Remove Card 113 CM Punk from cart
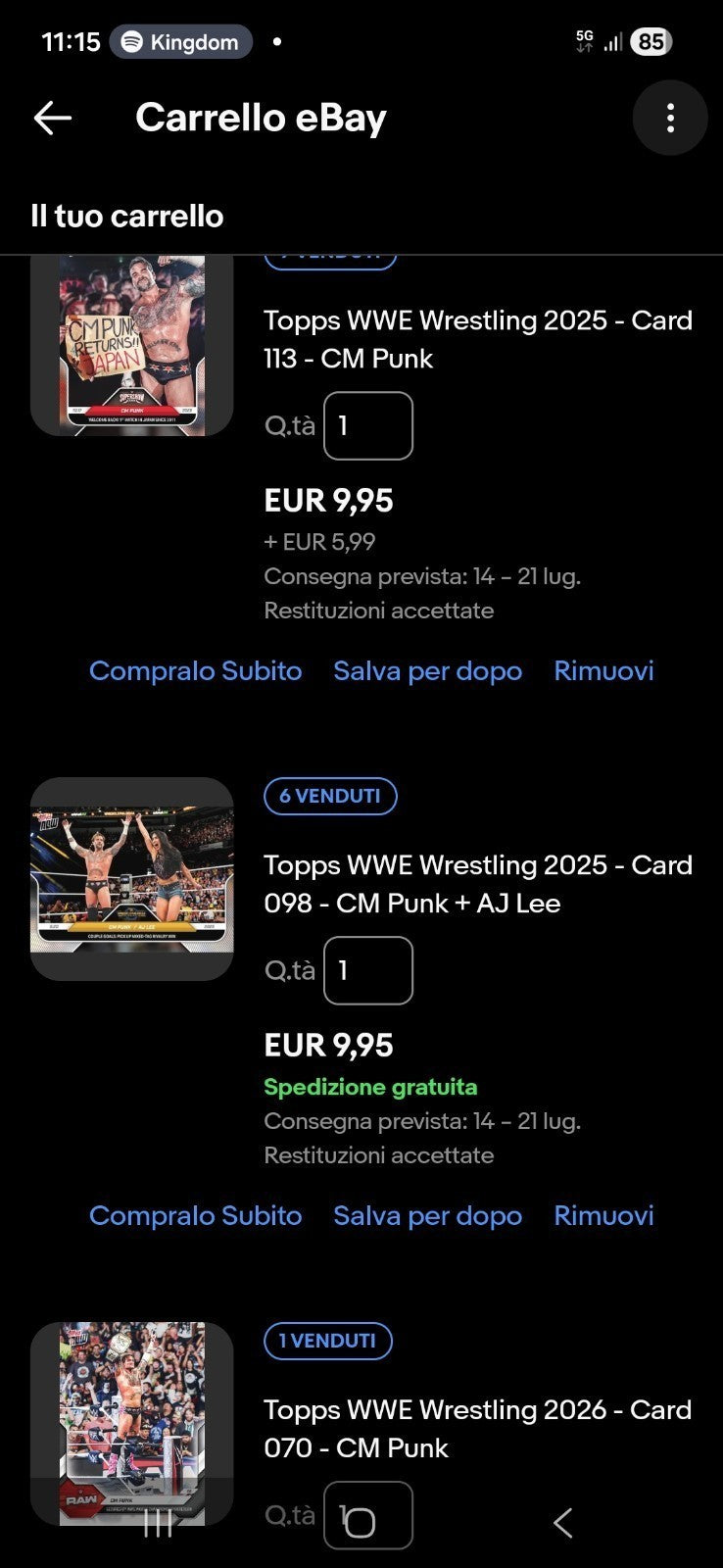723x1568 pixels. 603,671
